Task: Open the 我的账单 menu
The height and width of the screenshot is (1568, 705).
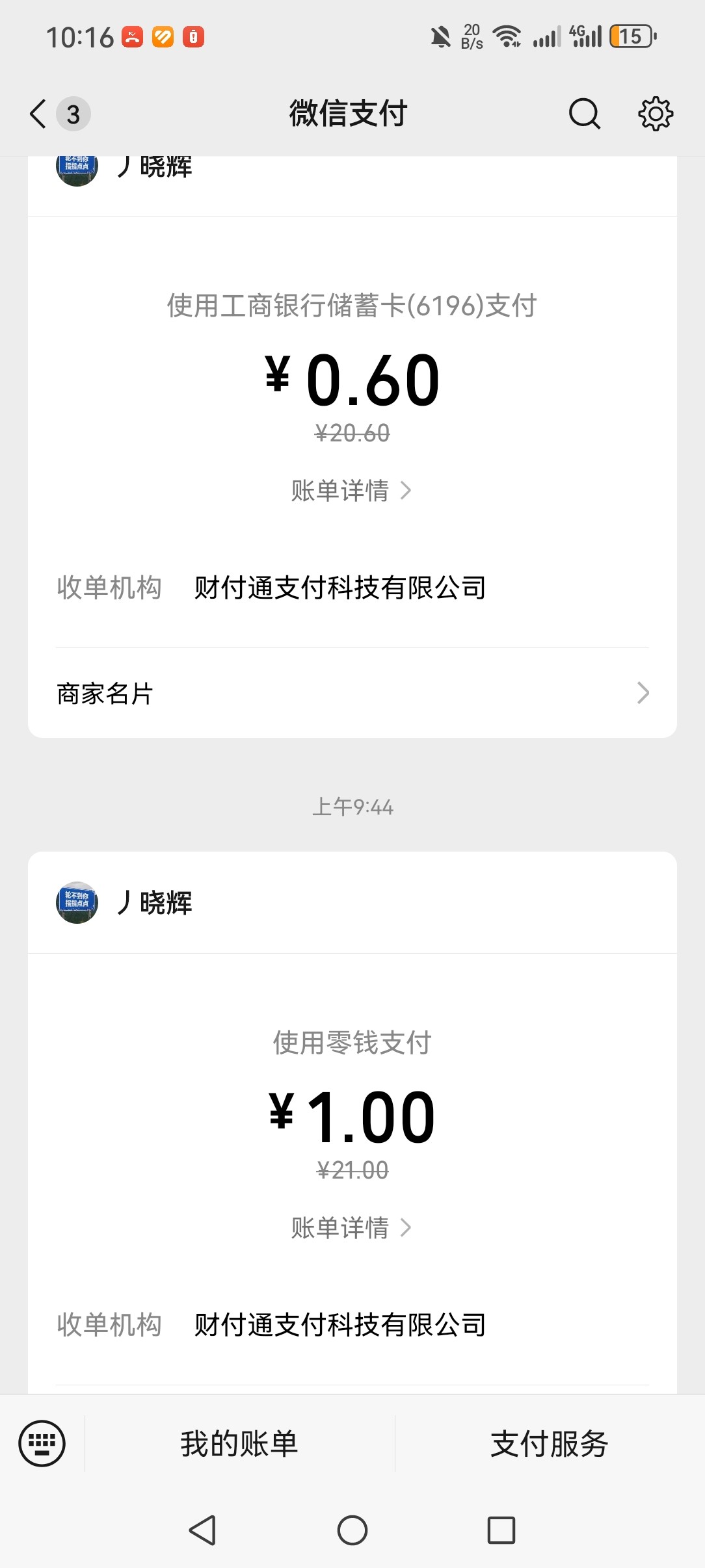Action: [x=239, y=1443]
